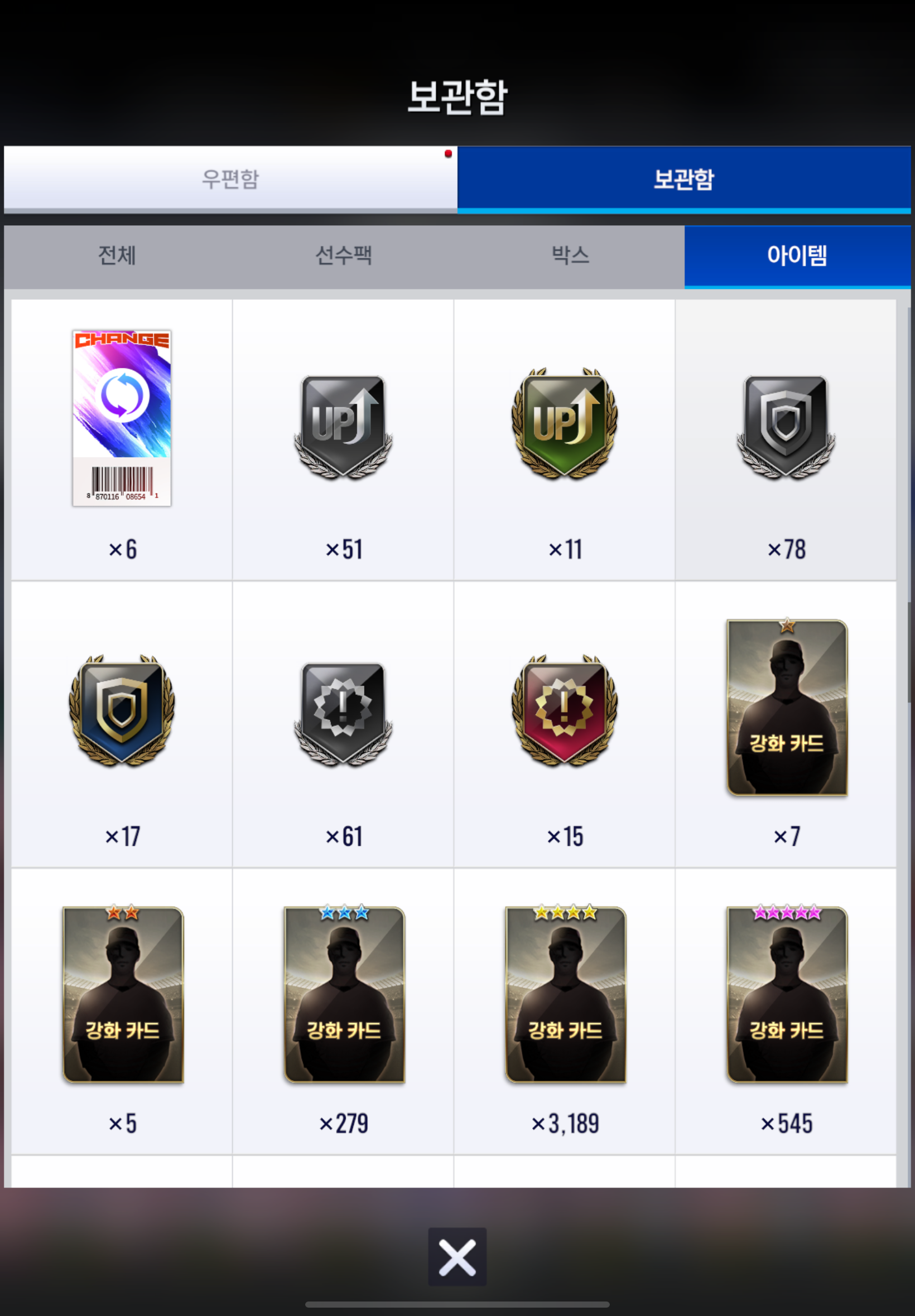The height and width of the screenshot is (1316, 915).
Task: Show the 전체 category
Action: pos(117,256)
